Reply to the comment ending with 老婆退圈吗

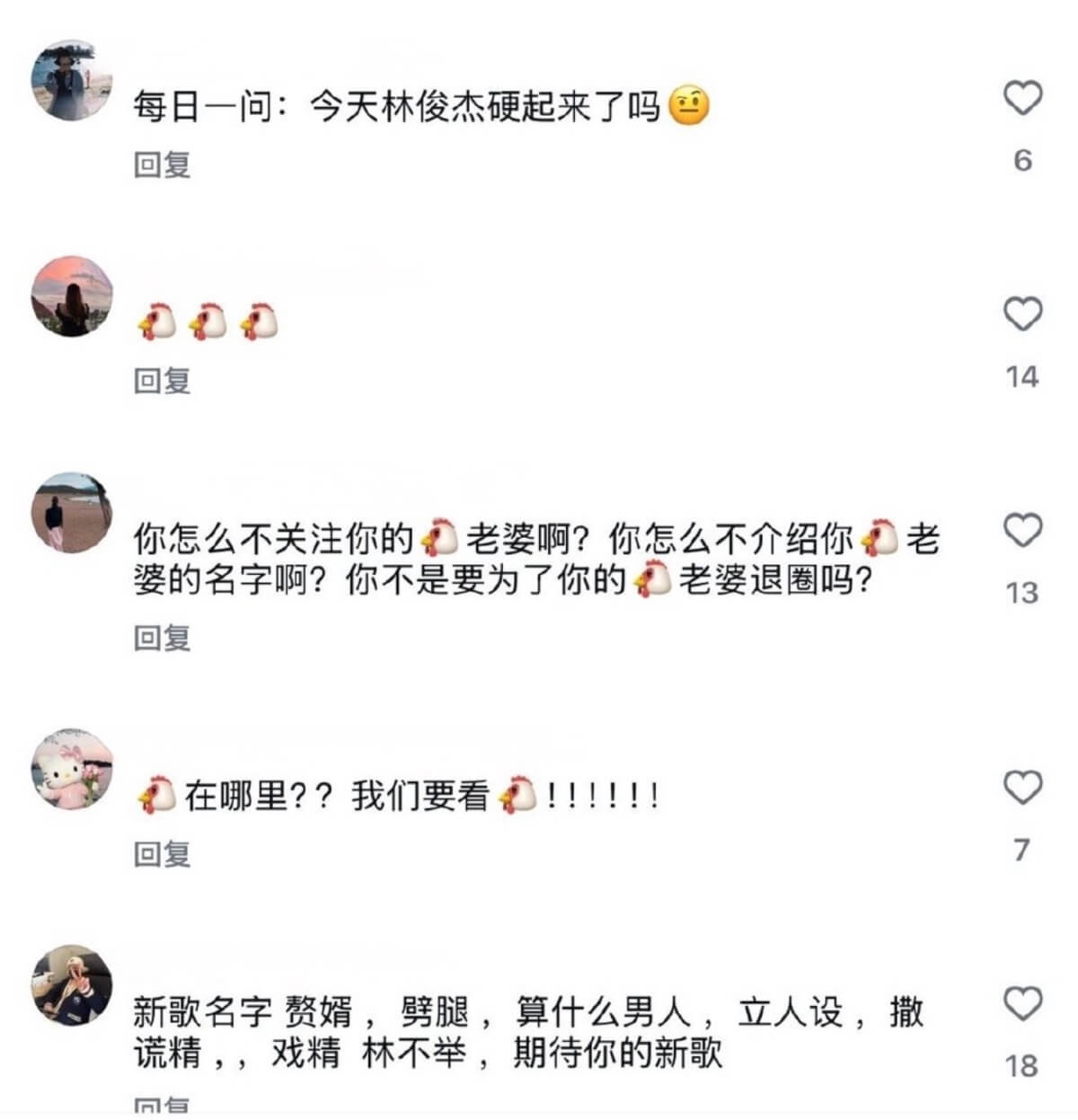(x=163, y=638)
